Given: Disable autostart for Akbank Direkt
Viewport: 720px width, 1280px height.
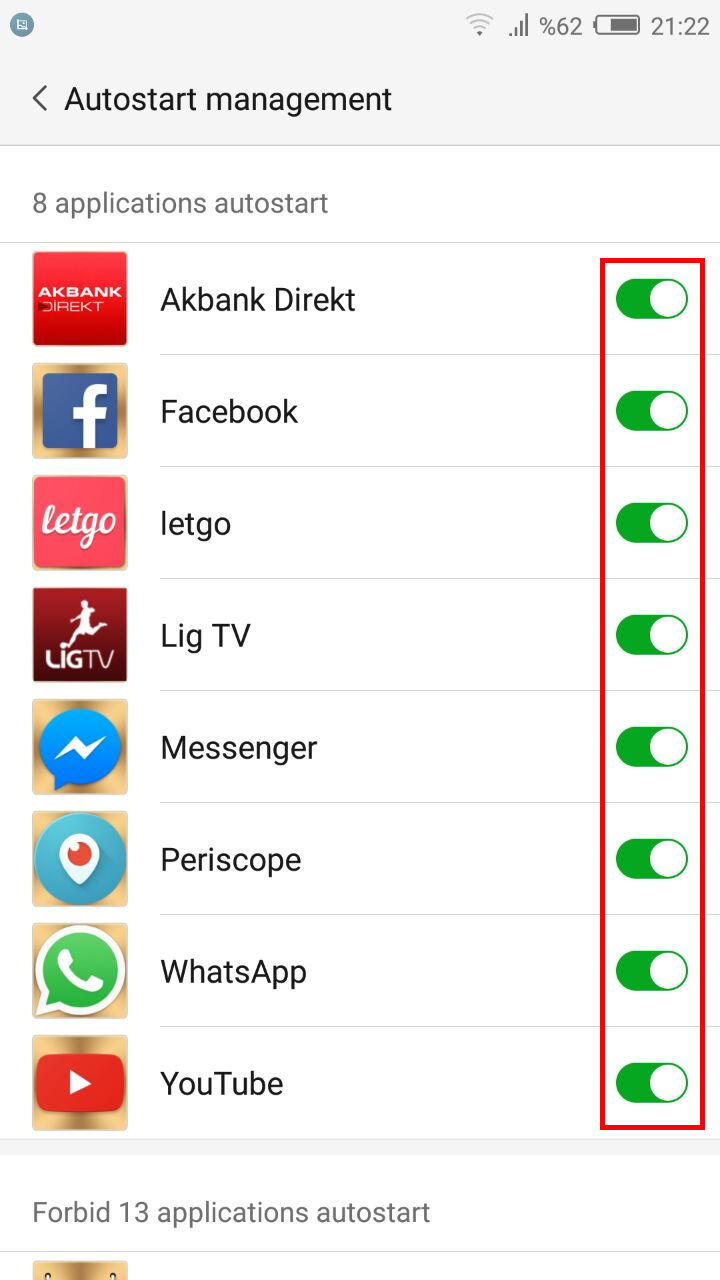Looking at the screenshot, I should pyautogui.click(x=652, y=299).
